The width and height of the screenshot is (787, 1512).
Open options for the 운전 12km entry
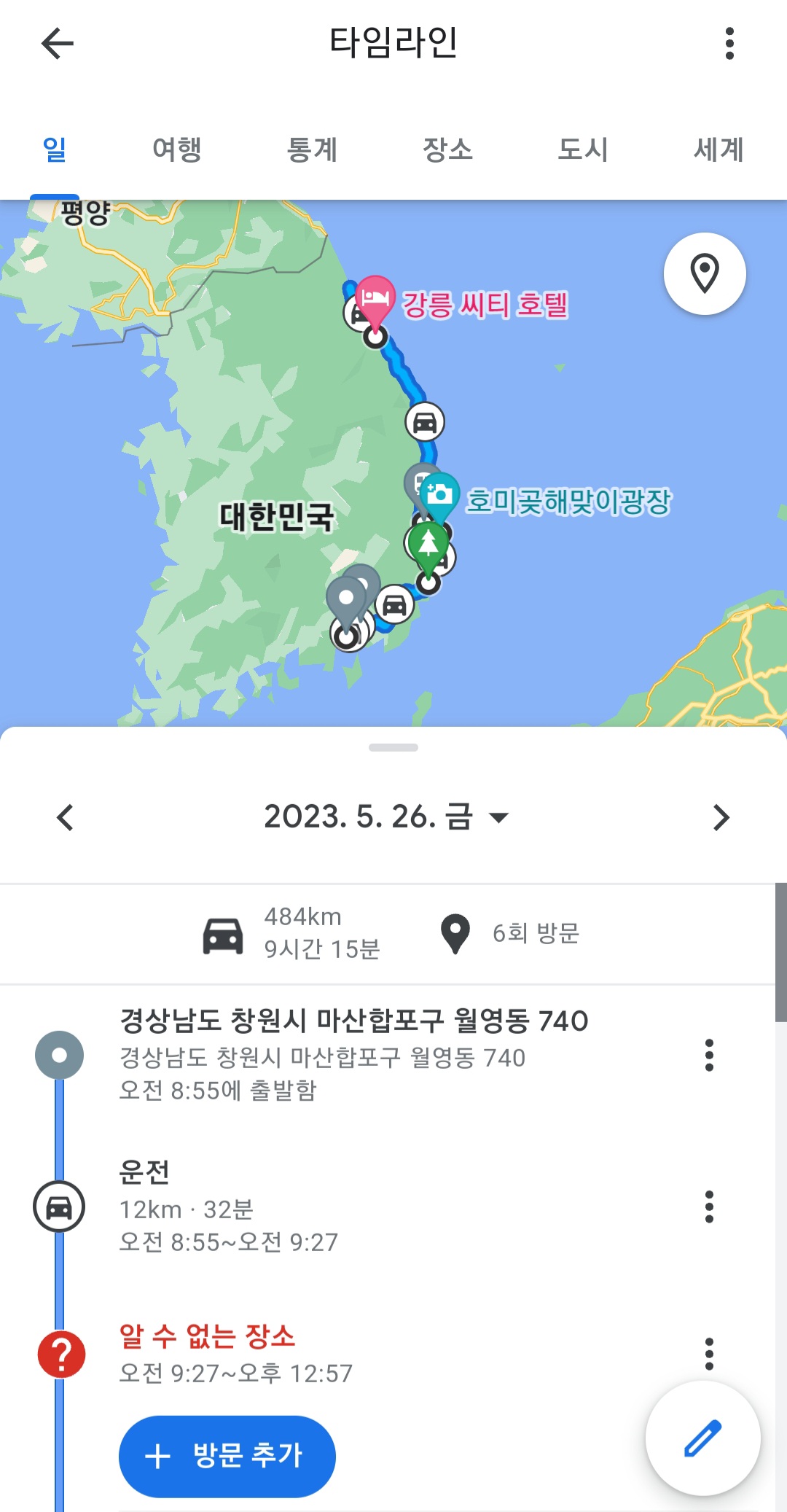pos(709,1207)
